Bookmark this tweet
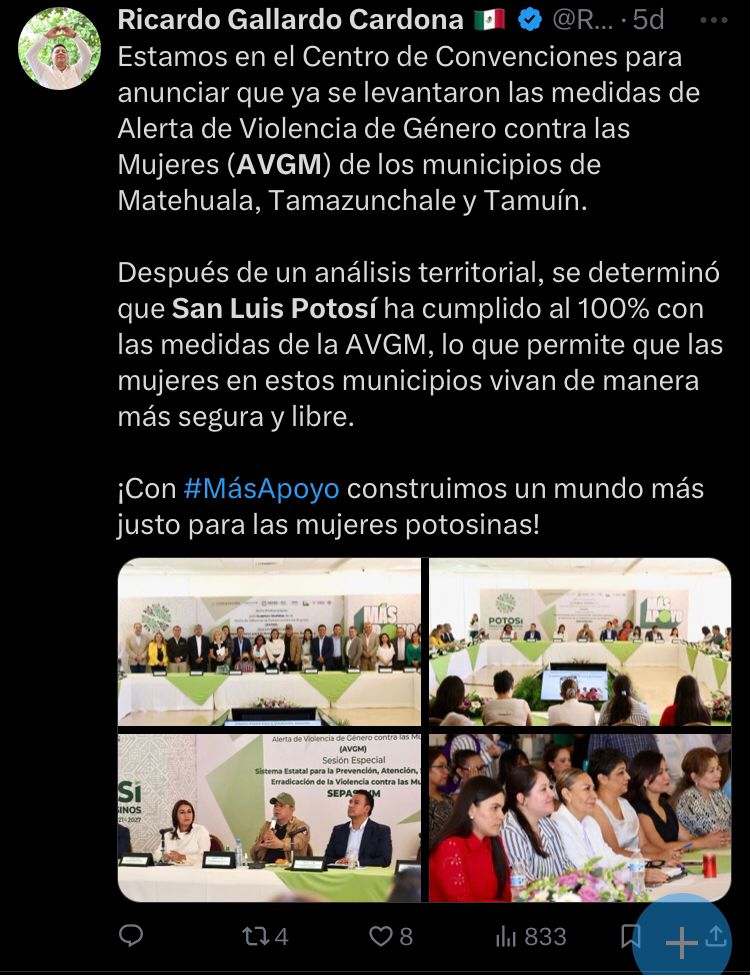 tap(630, 936)
